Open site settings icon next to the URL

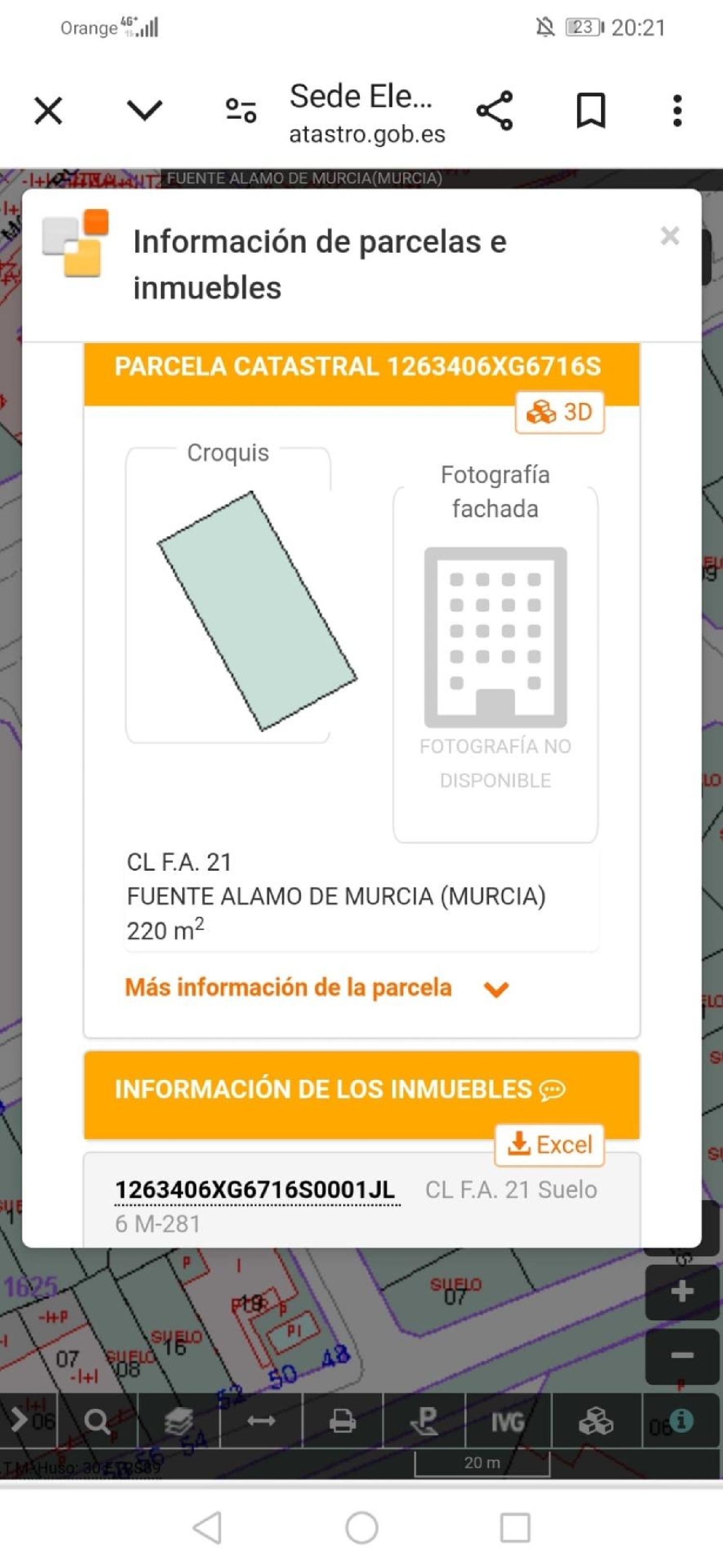(x=241, y=111)
